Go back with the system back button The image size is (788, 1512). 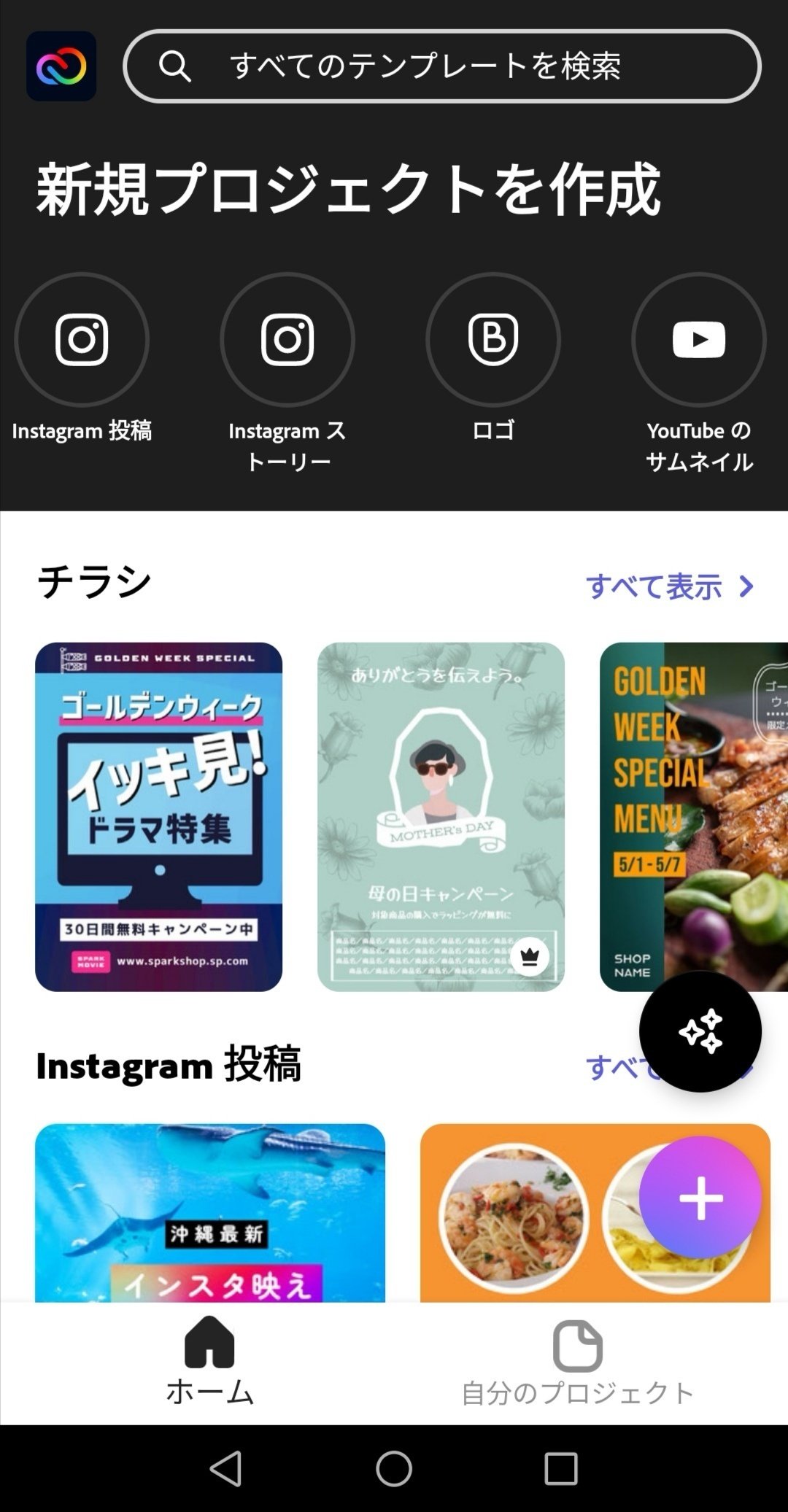(226, 1468)
